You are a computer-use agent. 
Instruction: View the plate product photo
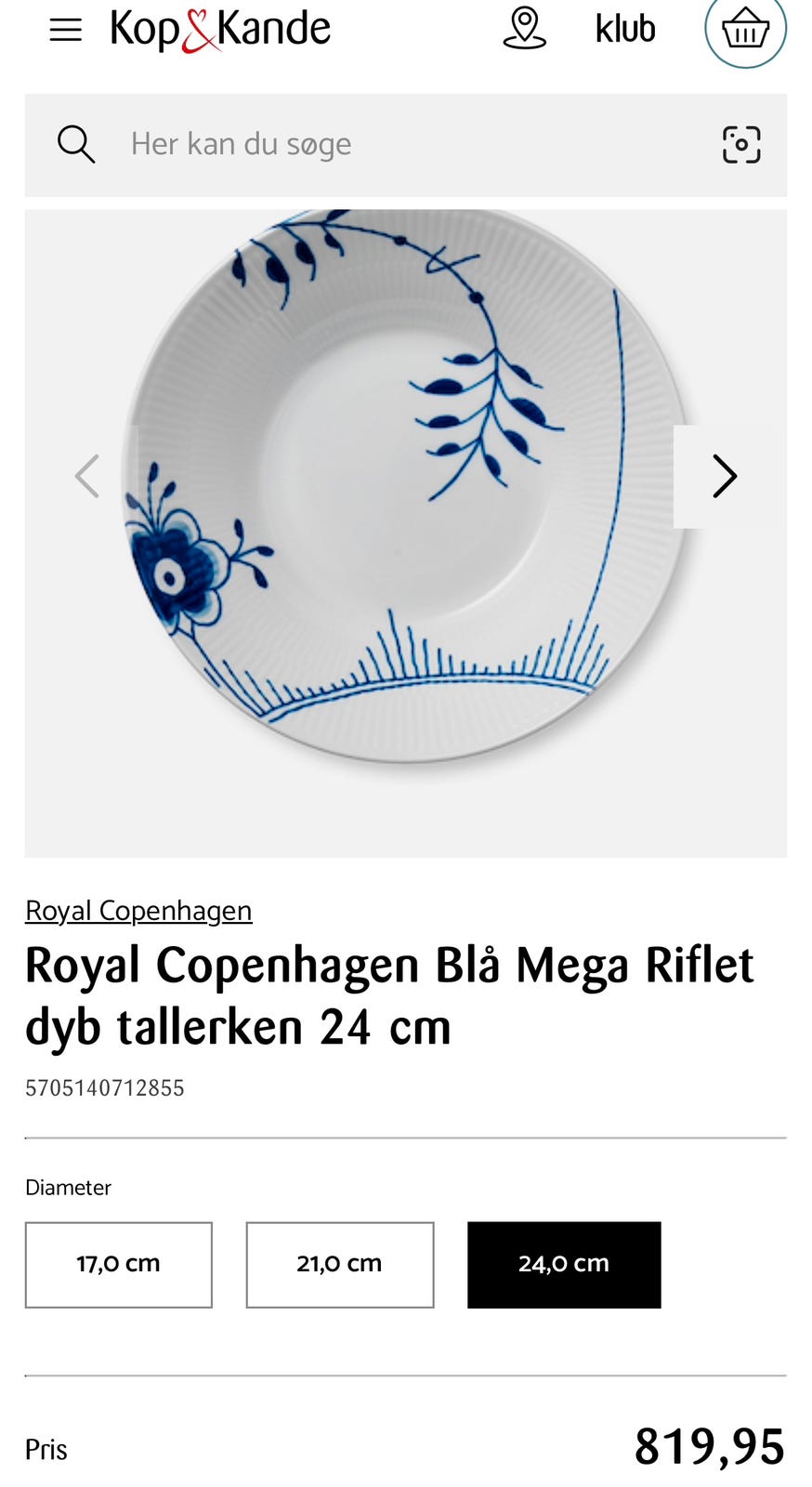click(406, 534)
